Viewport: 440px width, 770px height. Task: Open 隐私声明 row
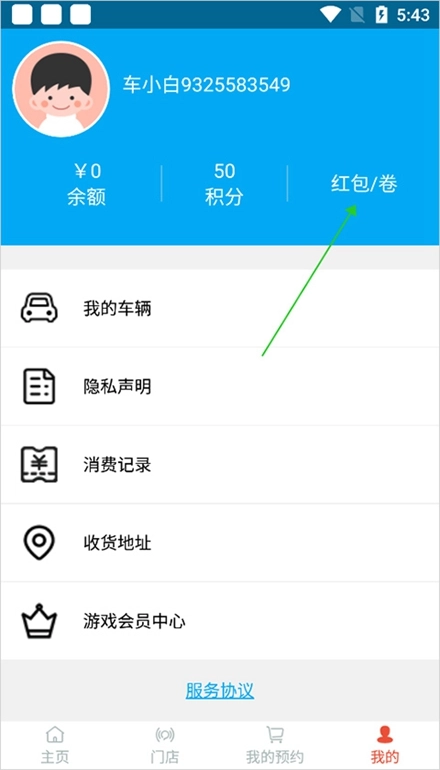220,386
